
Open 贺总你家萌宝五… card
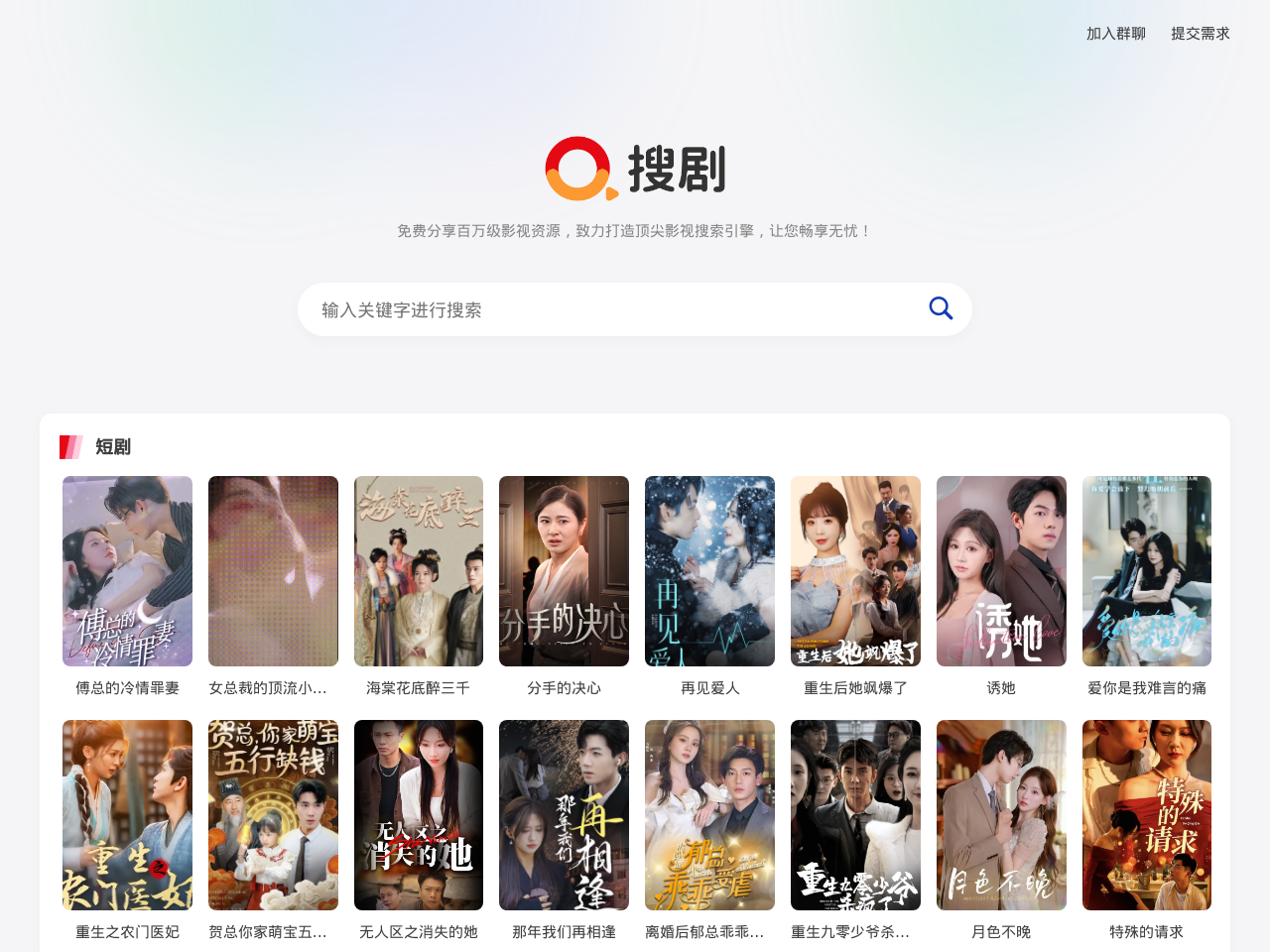tap(273, 815)
